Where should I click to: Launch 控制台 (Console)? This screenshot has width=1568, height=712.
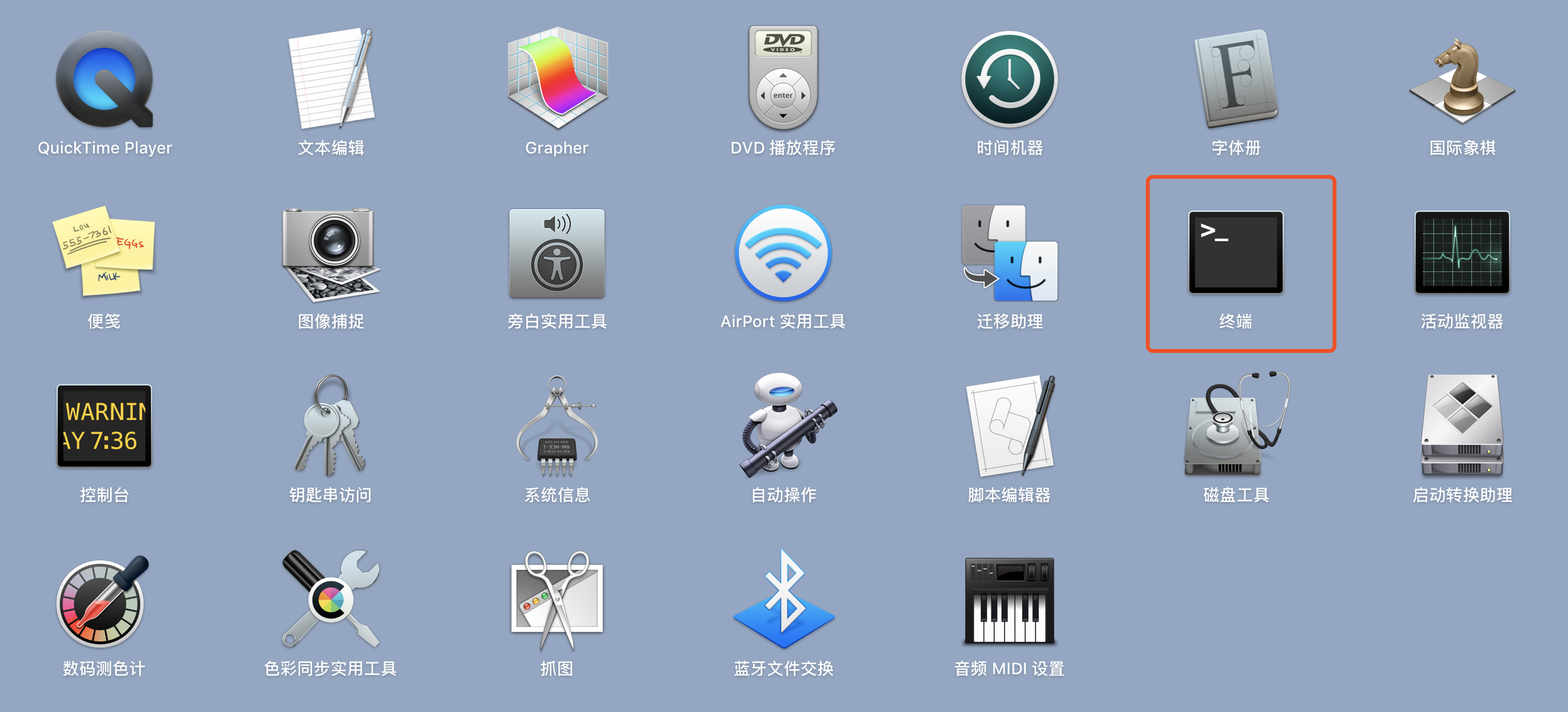click(104, 426)
